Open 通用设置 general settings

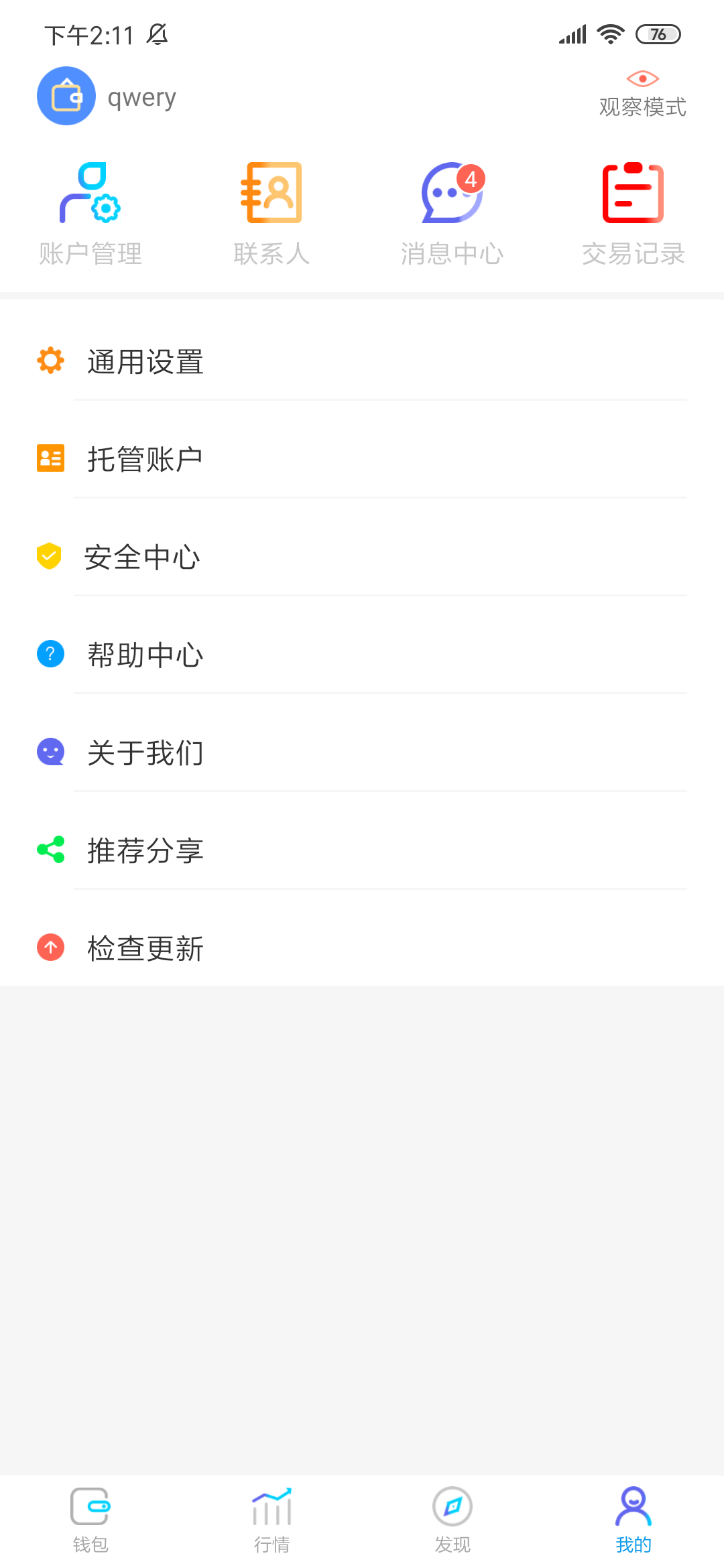(362, 361)
